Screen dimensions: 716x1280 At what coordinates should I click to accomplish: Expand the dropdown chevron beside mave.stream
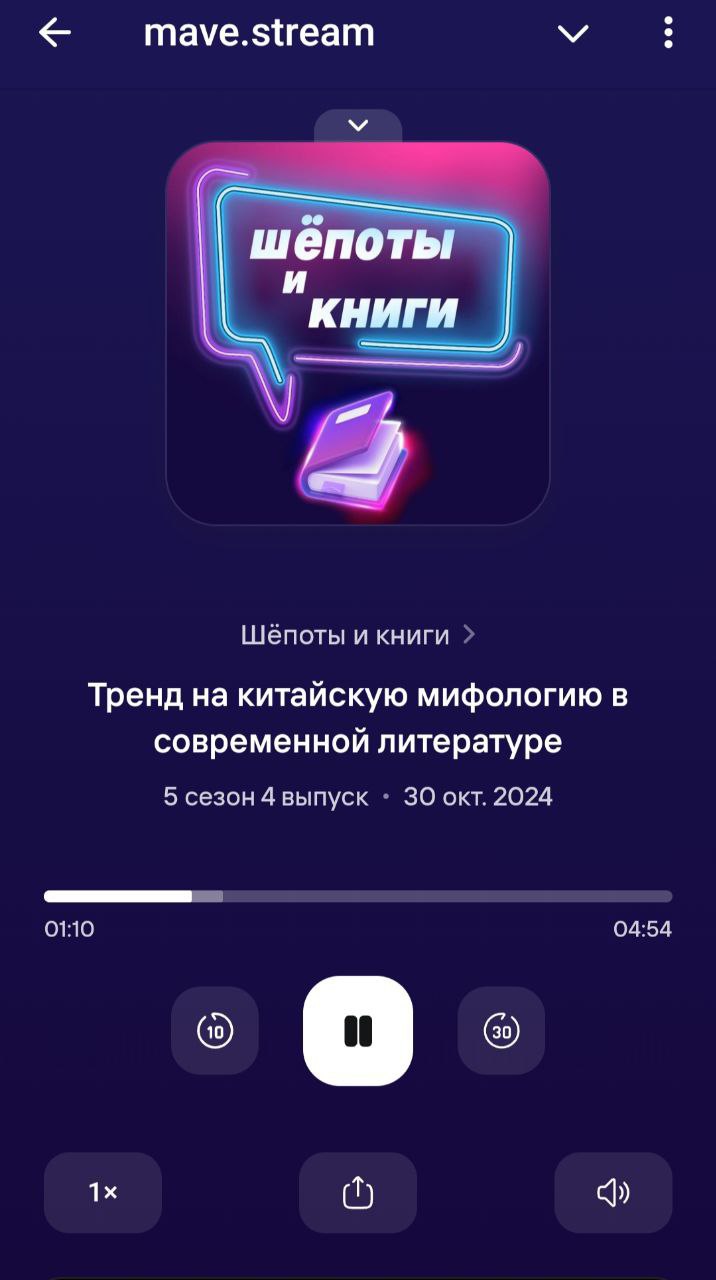click(x=572, y=34)
